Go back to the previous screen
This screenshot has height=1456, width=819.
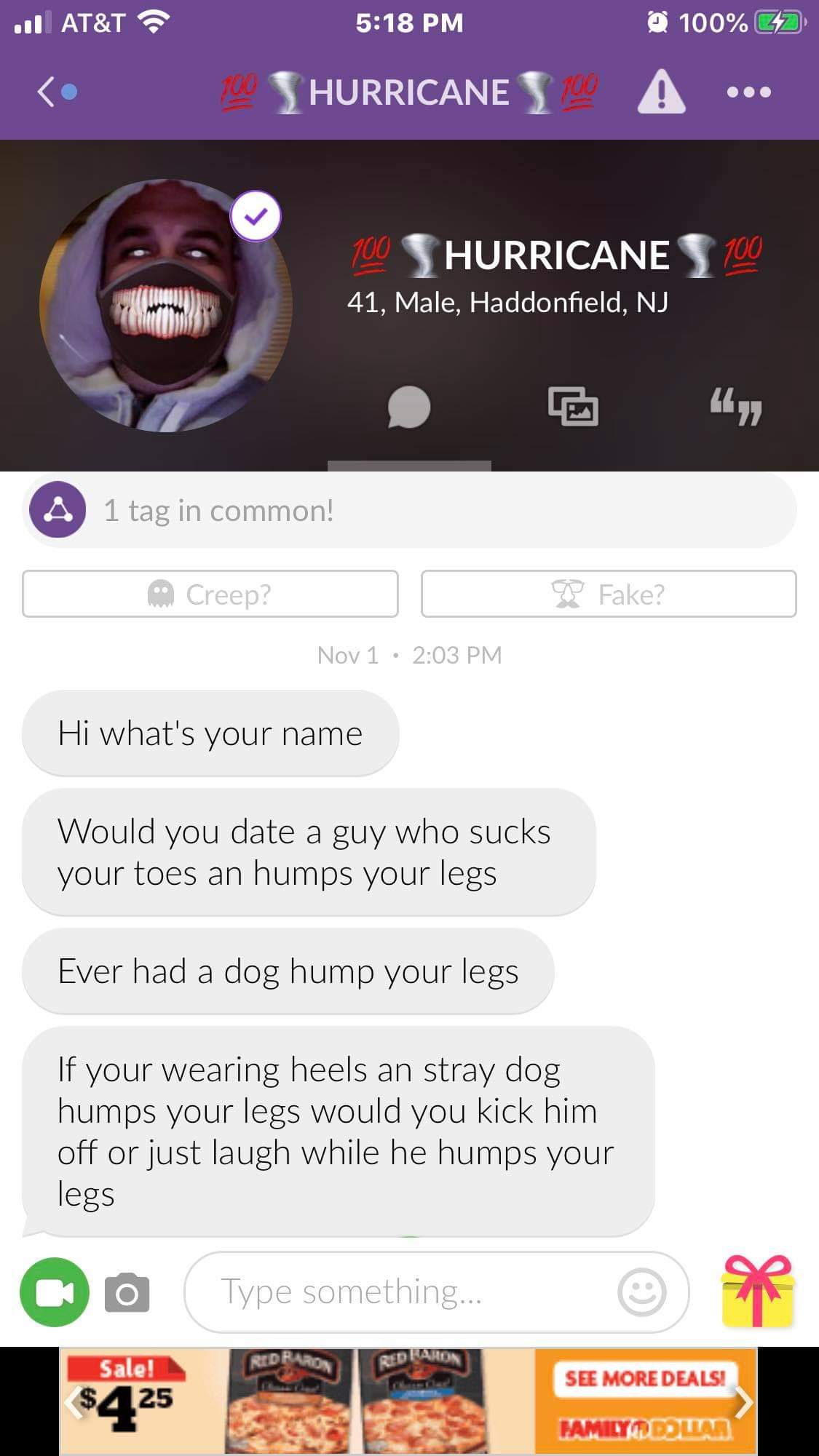click(48, 92)
